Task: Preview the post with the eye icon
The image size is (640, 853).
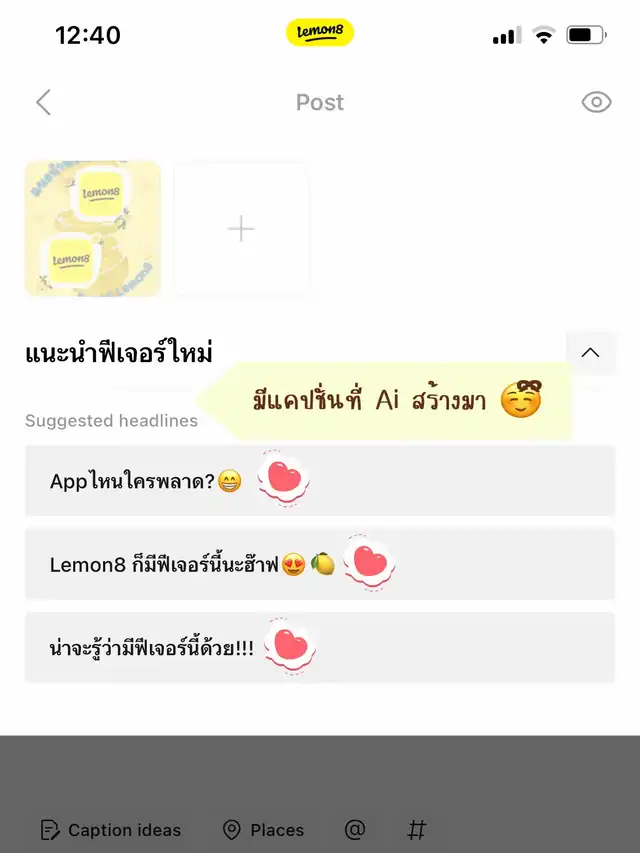Action: (596, 102)
